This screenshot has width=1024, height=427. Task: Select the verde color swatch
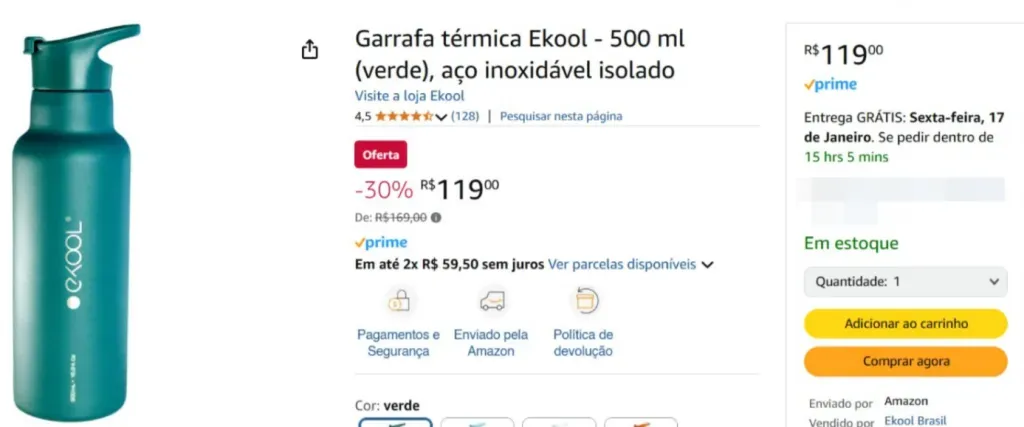(396, 423)
